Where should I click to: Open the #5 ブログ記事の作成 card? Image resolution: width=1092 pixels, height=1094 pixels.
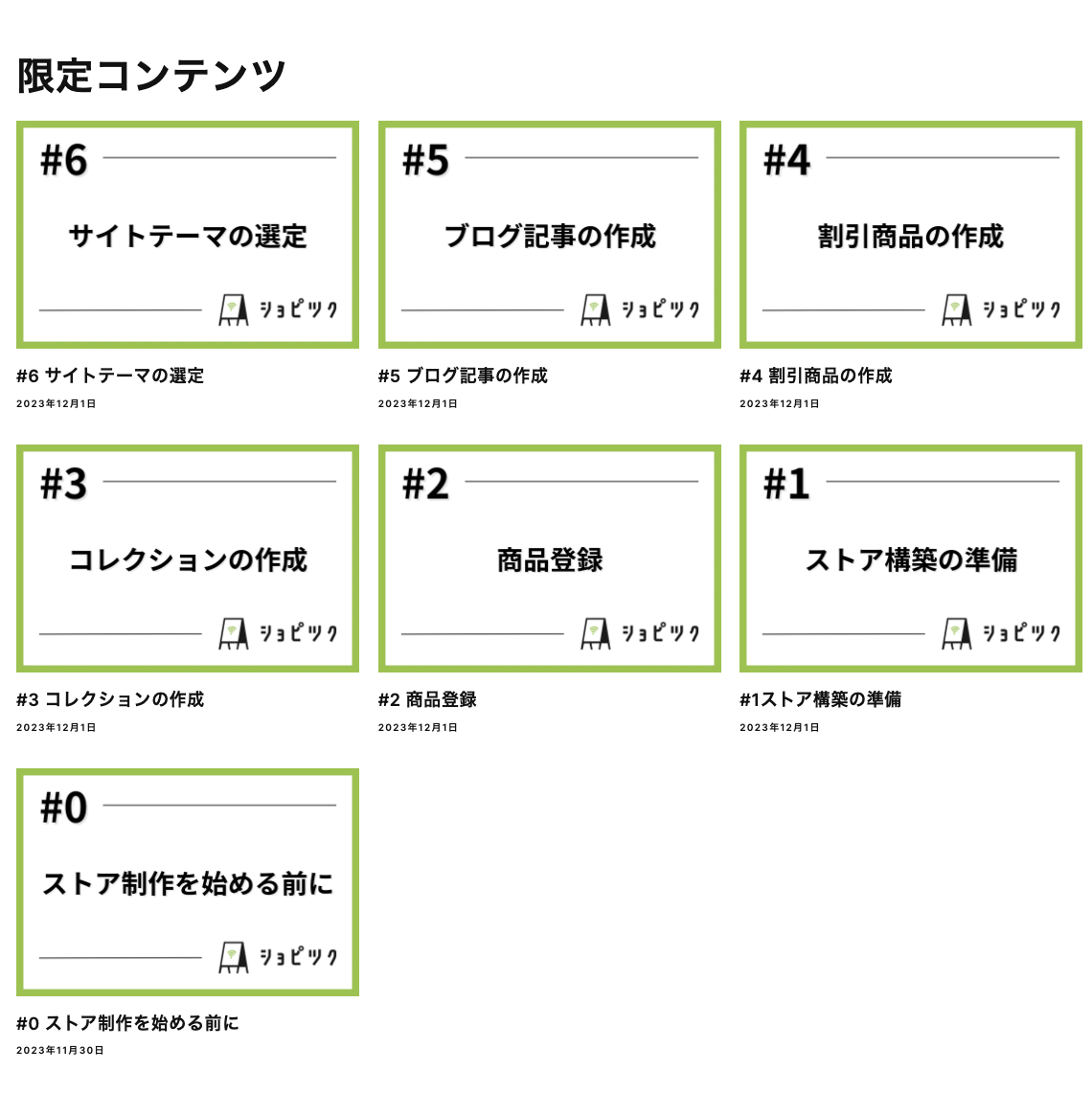point(549,235)
